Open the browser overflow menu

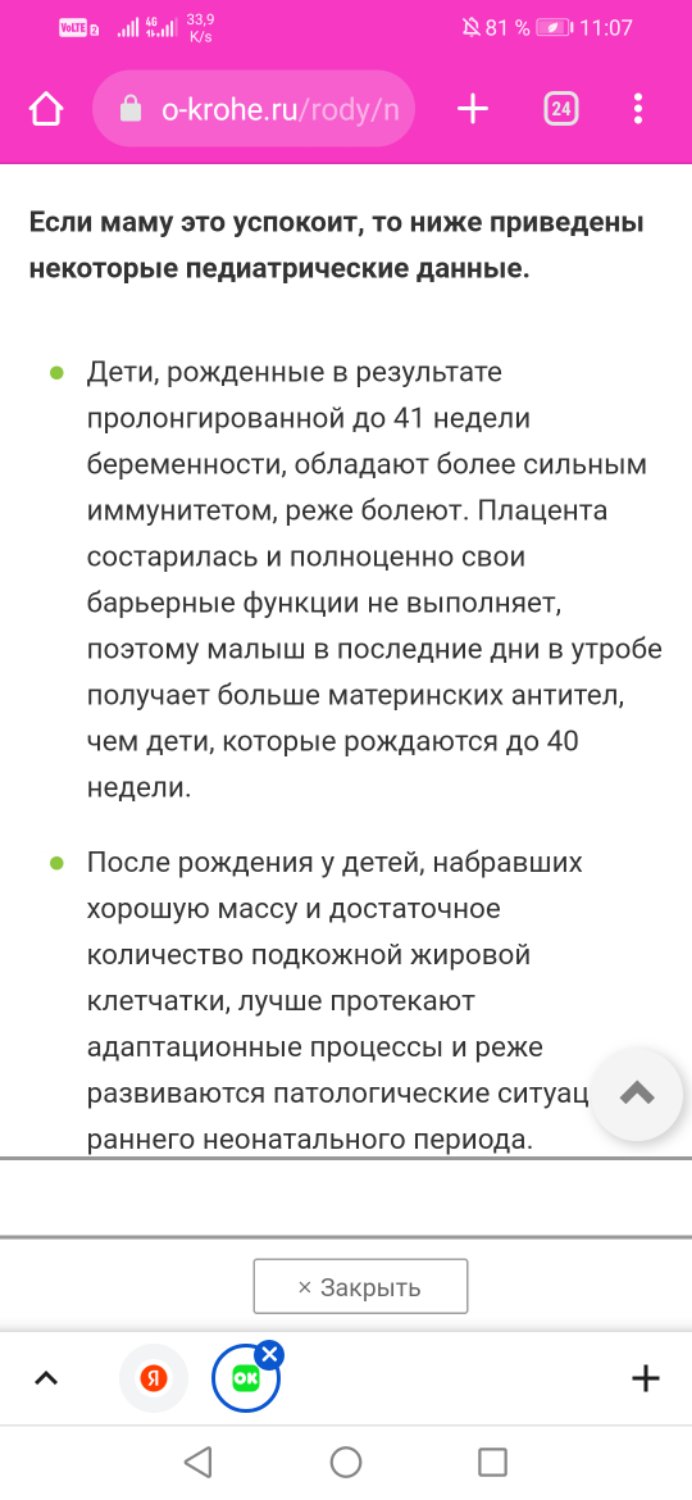click(638, 109)
